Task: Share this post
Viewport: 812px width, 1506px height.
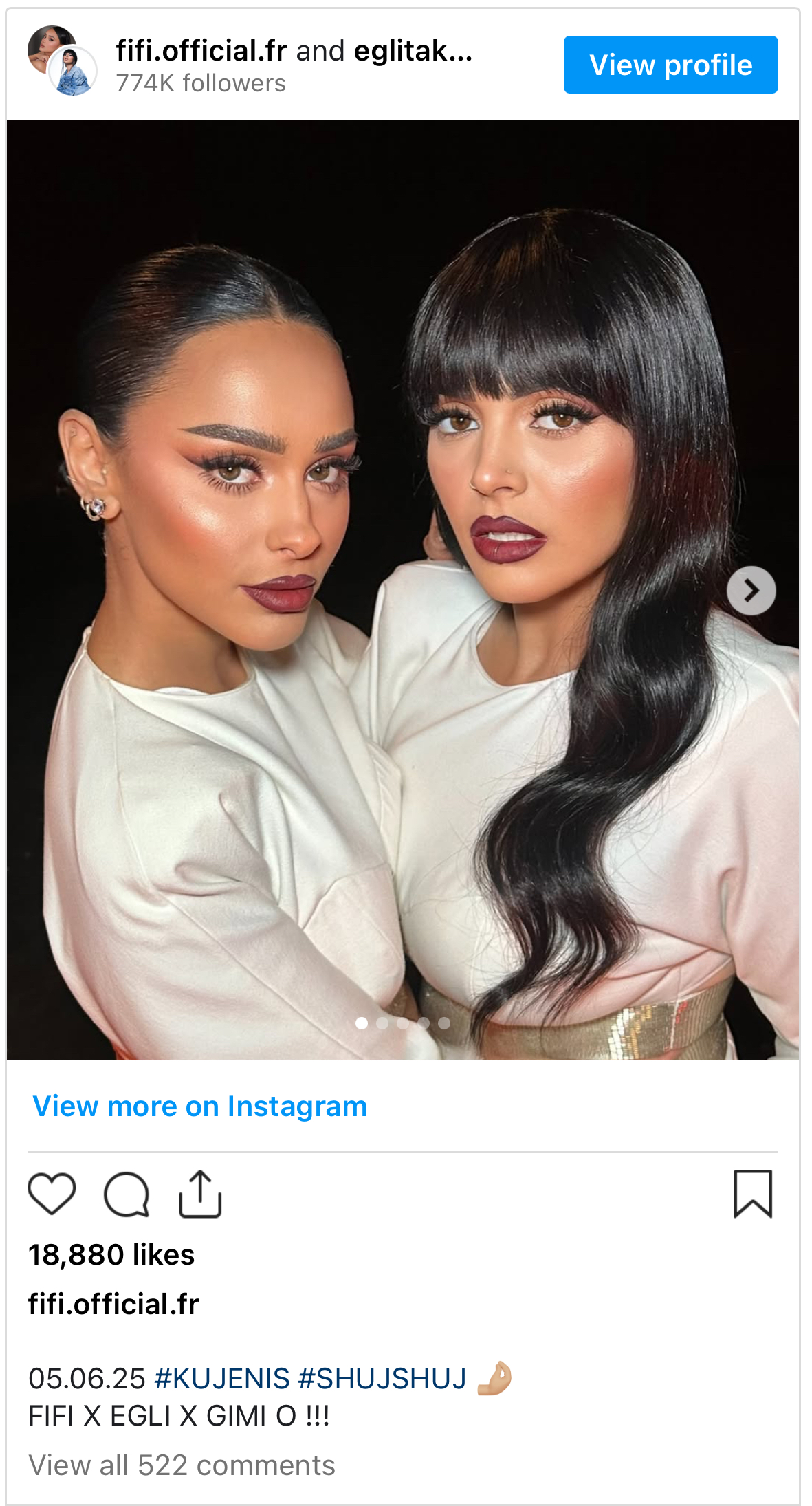Action: [x=200, y=1194]
